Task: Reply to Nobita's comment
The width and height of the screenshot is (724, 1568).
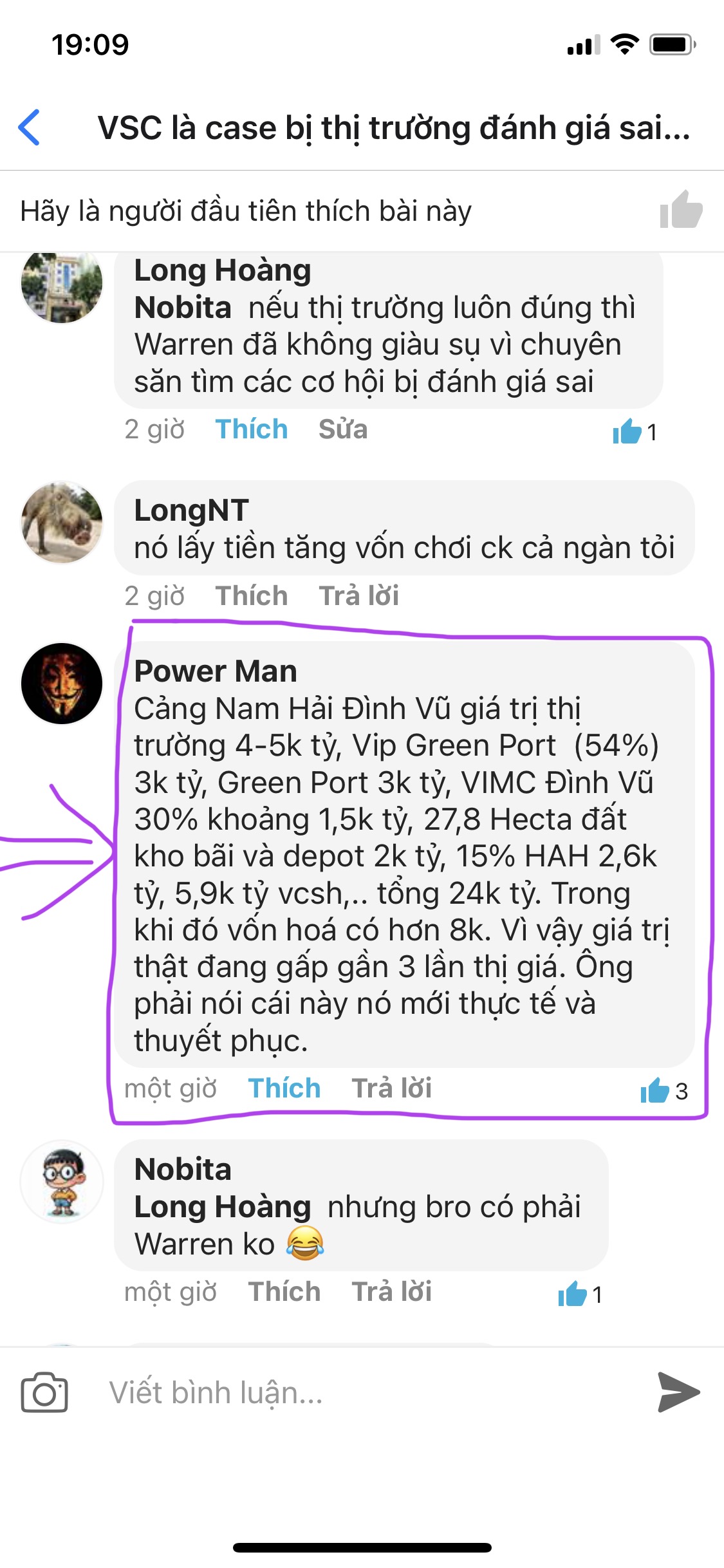Action: tap(391, 1292)
